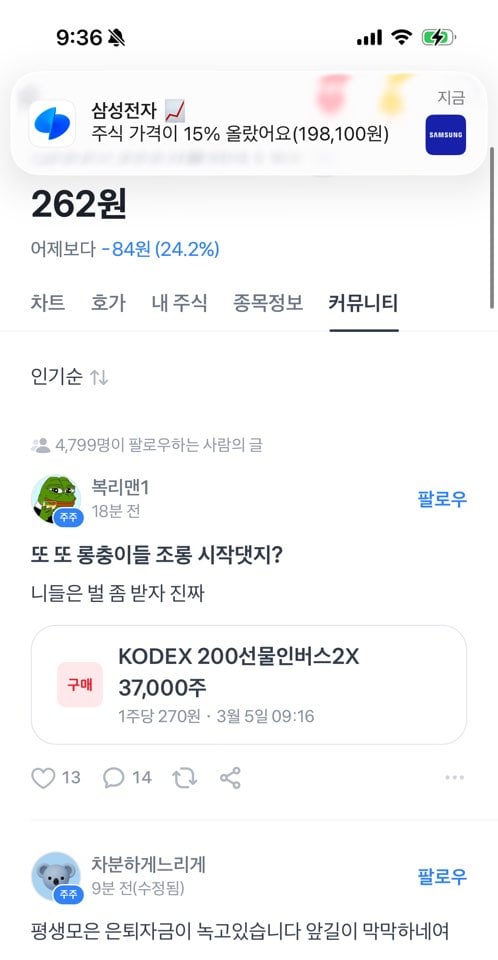
Task: Open more options on 복리맨1's post
Action: (455, 778)
